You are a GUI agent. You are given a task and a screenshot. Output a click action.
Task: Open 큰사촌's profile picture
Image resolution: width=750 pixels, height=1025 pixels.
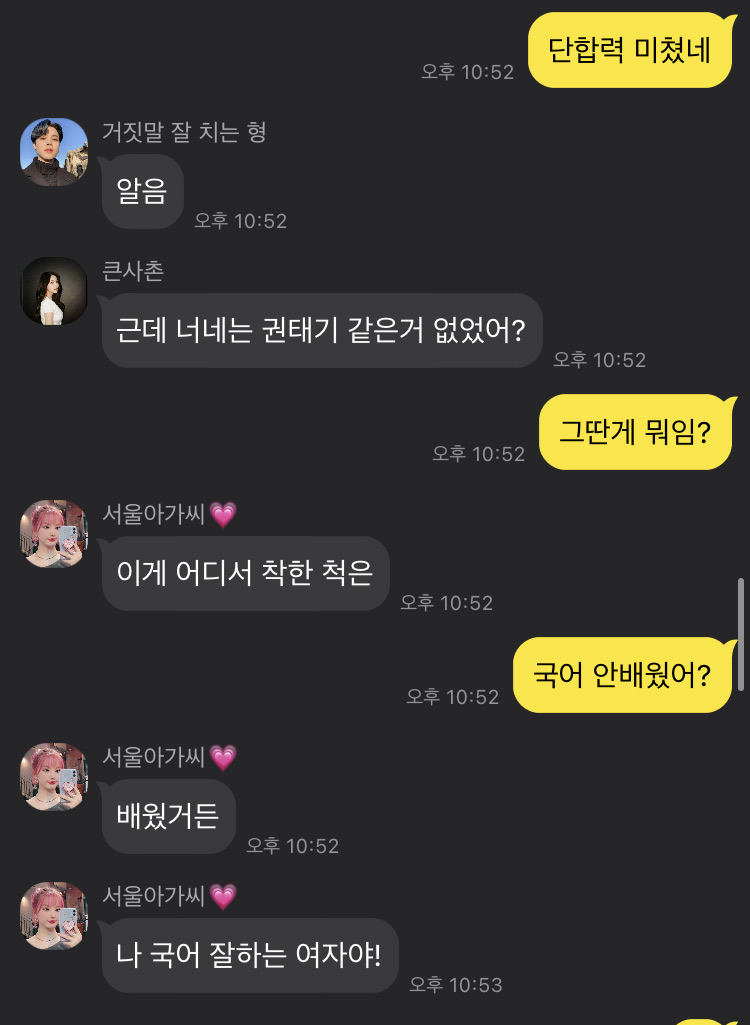click(54, 291)
